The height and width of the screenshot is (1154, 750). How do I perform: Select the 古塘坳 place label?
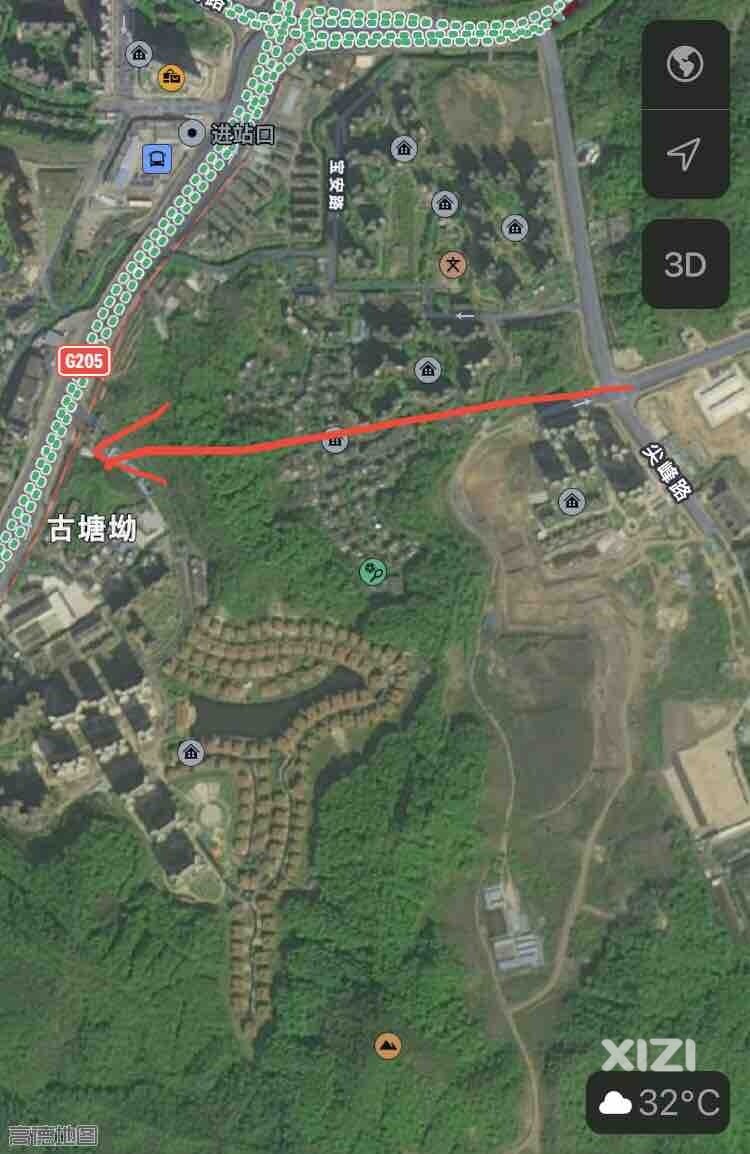click(93, 528)
